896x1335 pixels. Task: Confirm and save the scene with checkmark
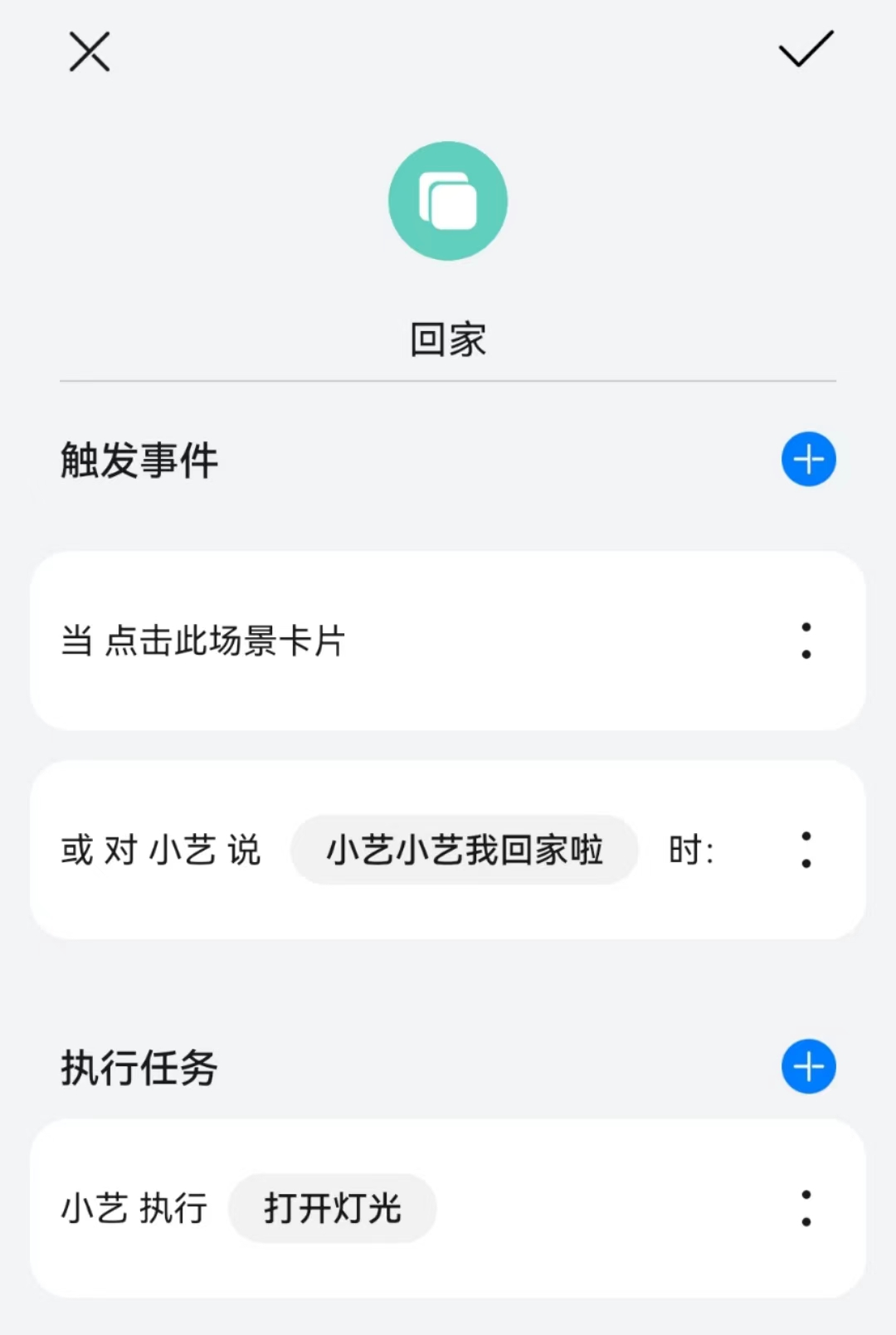pyautogui.click(x=805, y=50)
